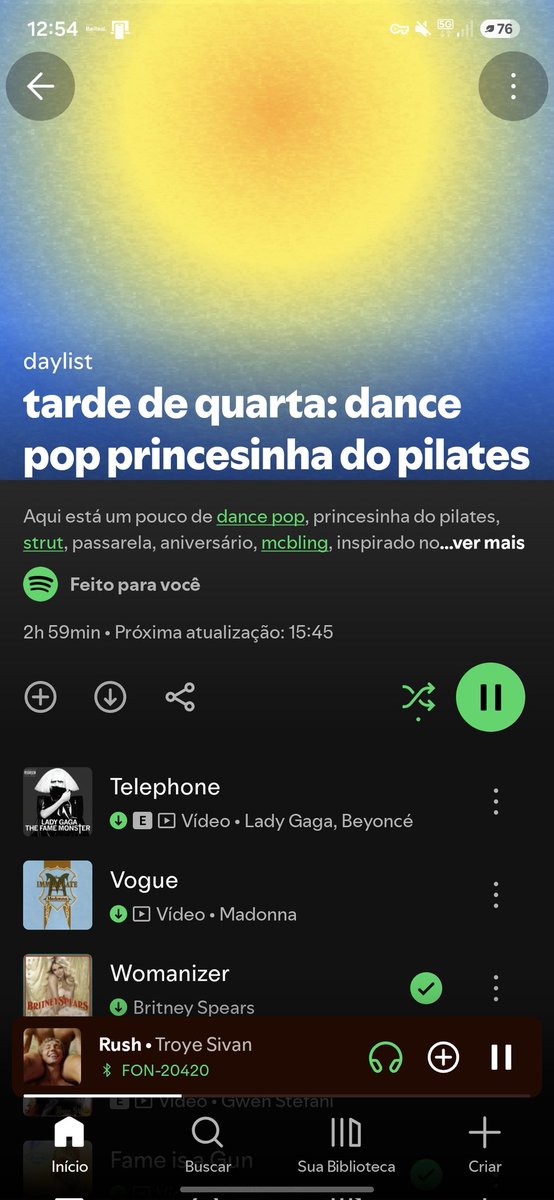Pause the playlist with the green button
Image resolution: width=554 pixels, height=1200 pixels.
(x=490, y=697)
